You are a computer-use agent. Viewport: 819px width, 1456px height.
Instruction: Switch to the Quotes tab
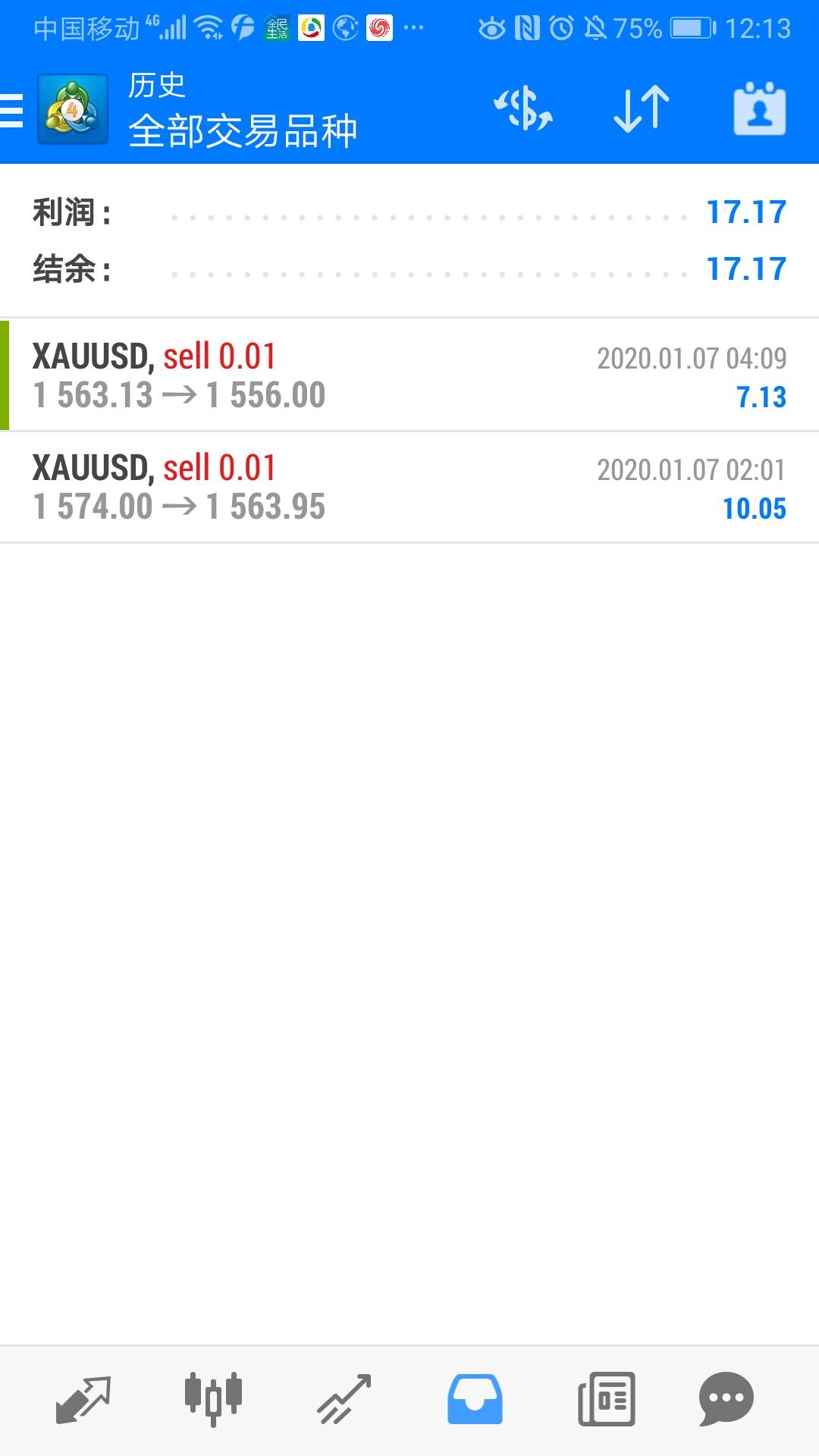[83, 1400]
